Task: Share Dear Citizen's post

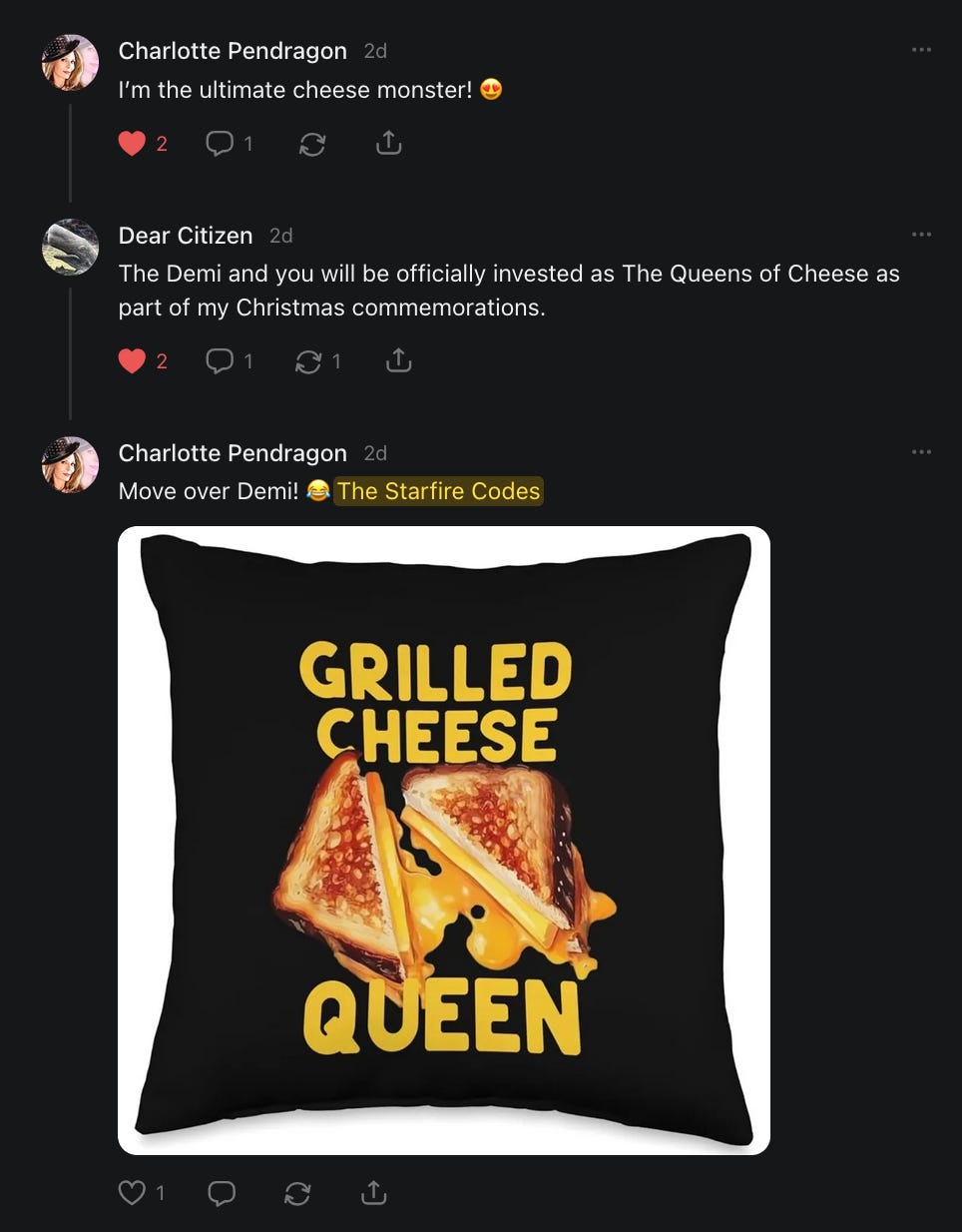Action: coord(398,360)
